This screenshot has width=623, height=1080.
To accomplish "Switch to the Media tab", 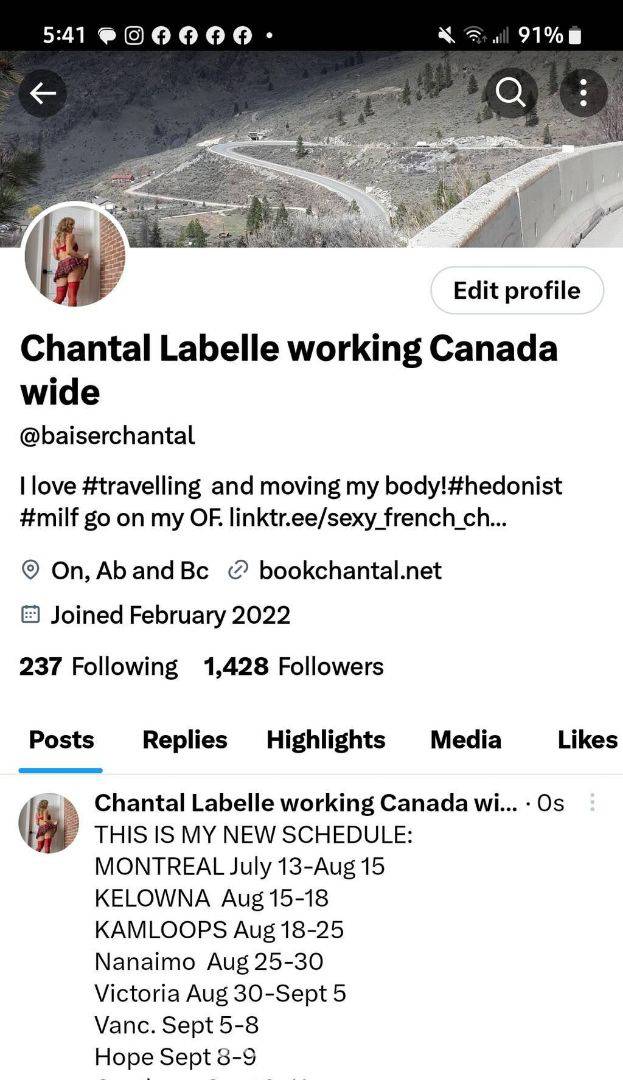I will [x=466, y=740].
